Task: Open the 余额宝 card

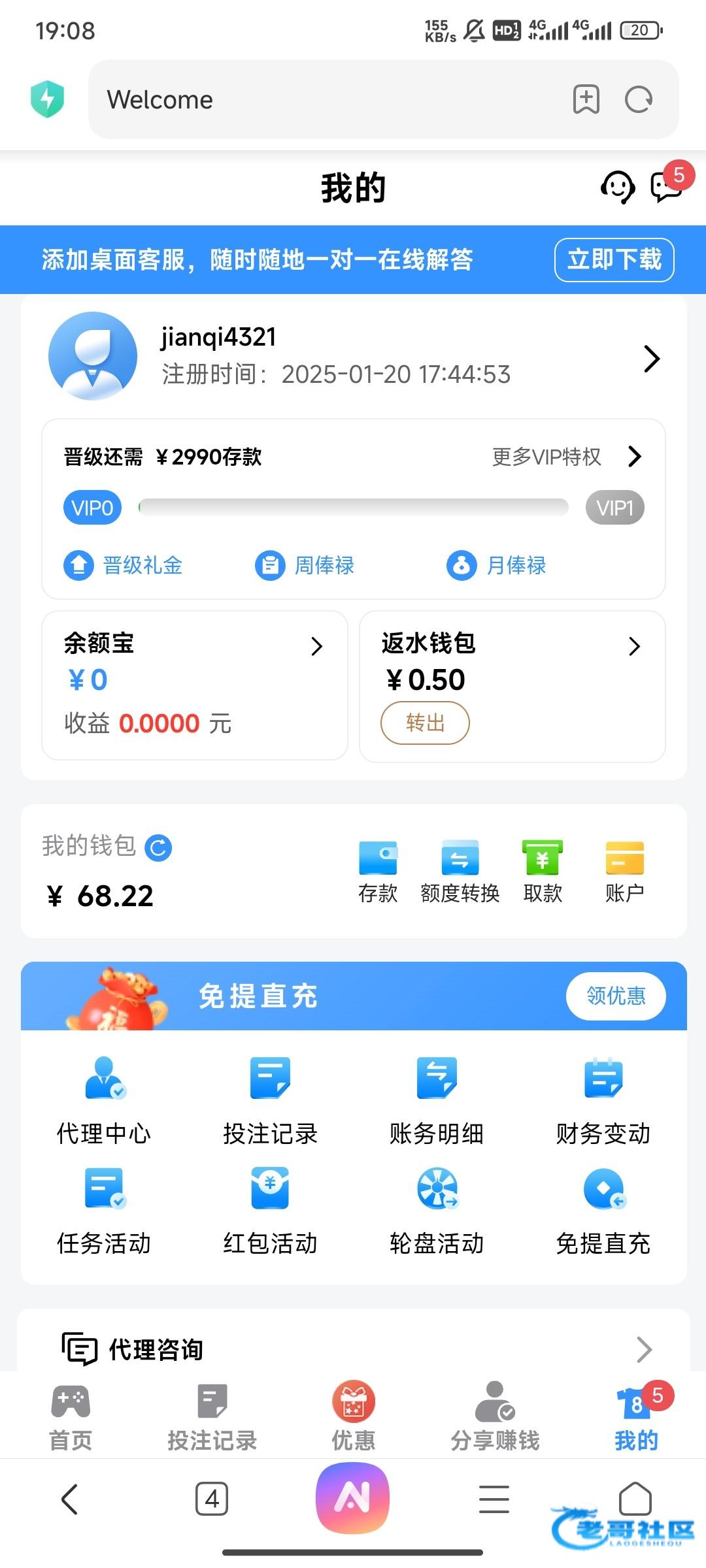Action: [x=194, y=684]
